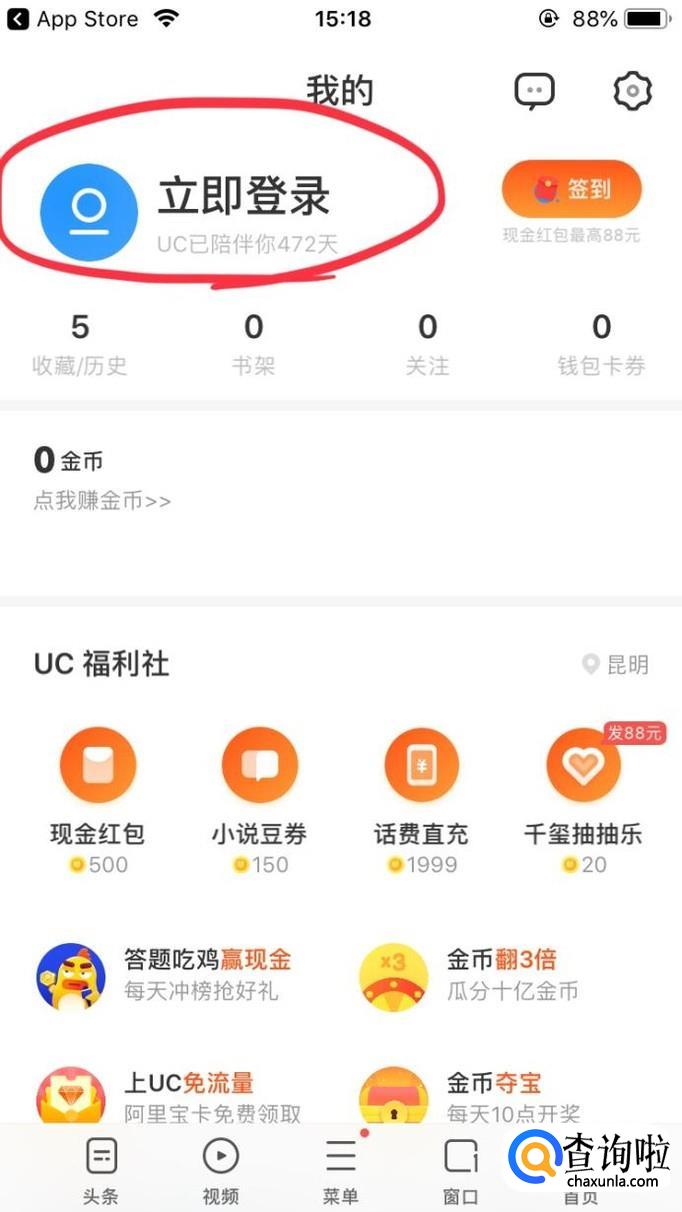
Task: Switch to the 头条 tab
Action: click(x=101, y=1170)
